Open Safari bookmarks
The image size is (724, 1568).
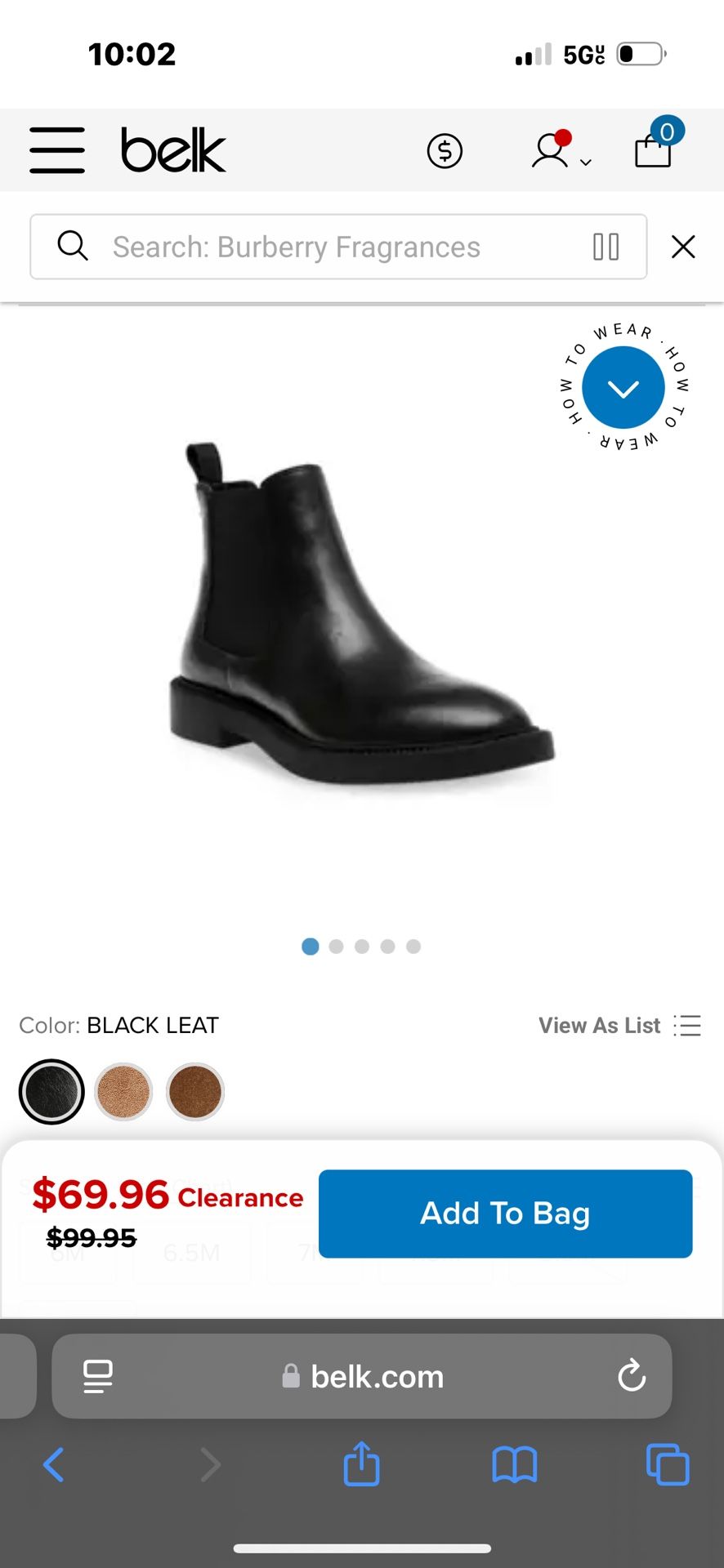coord(514,1464)
